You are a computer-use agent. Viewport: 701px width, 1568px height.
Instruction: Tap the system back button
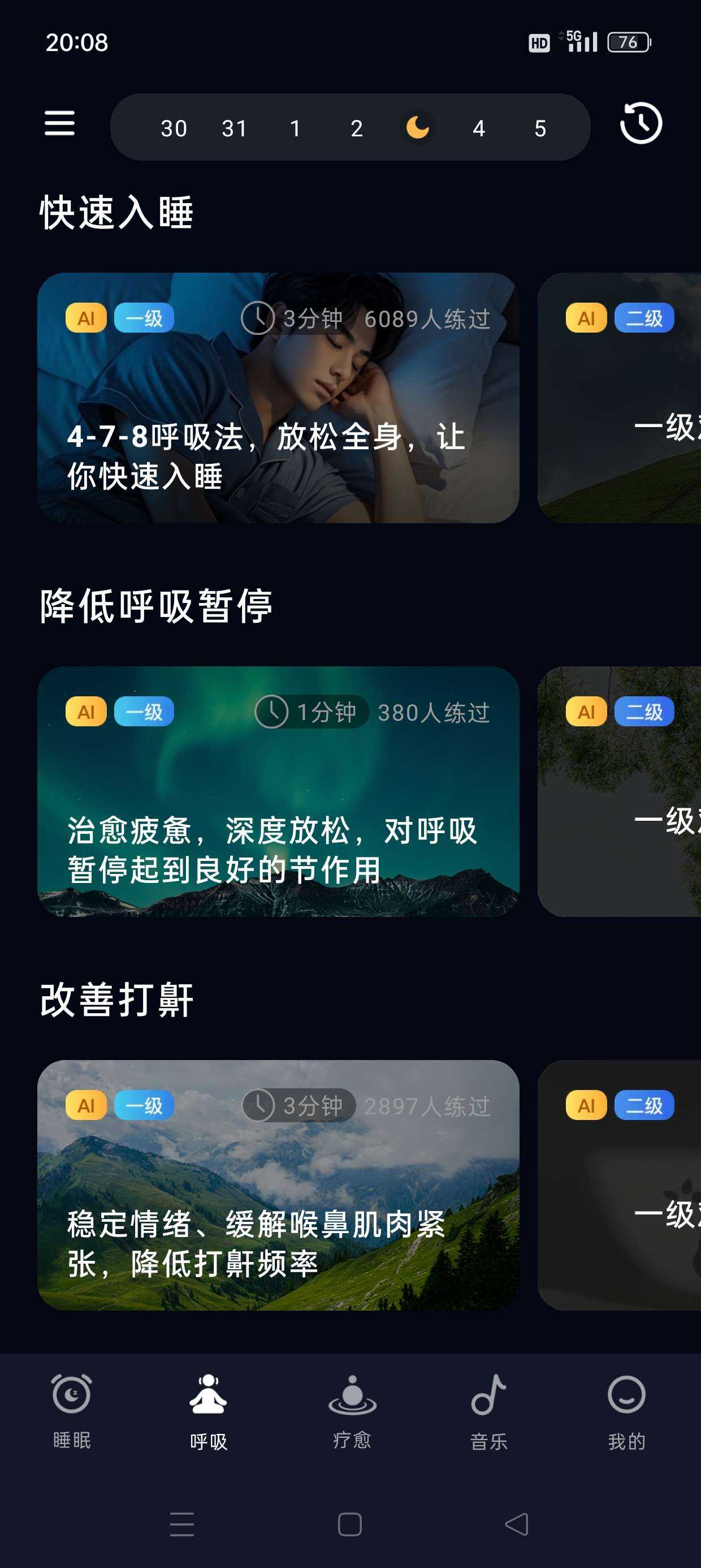point(517,1524)
